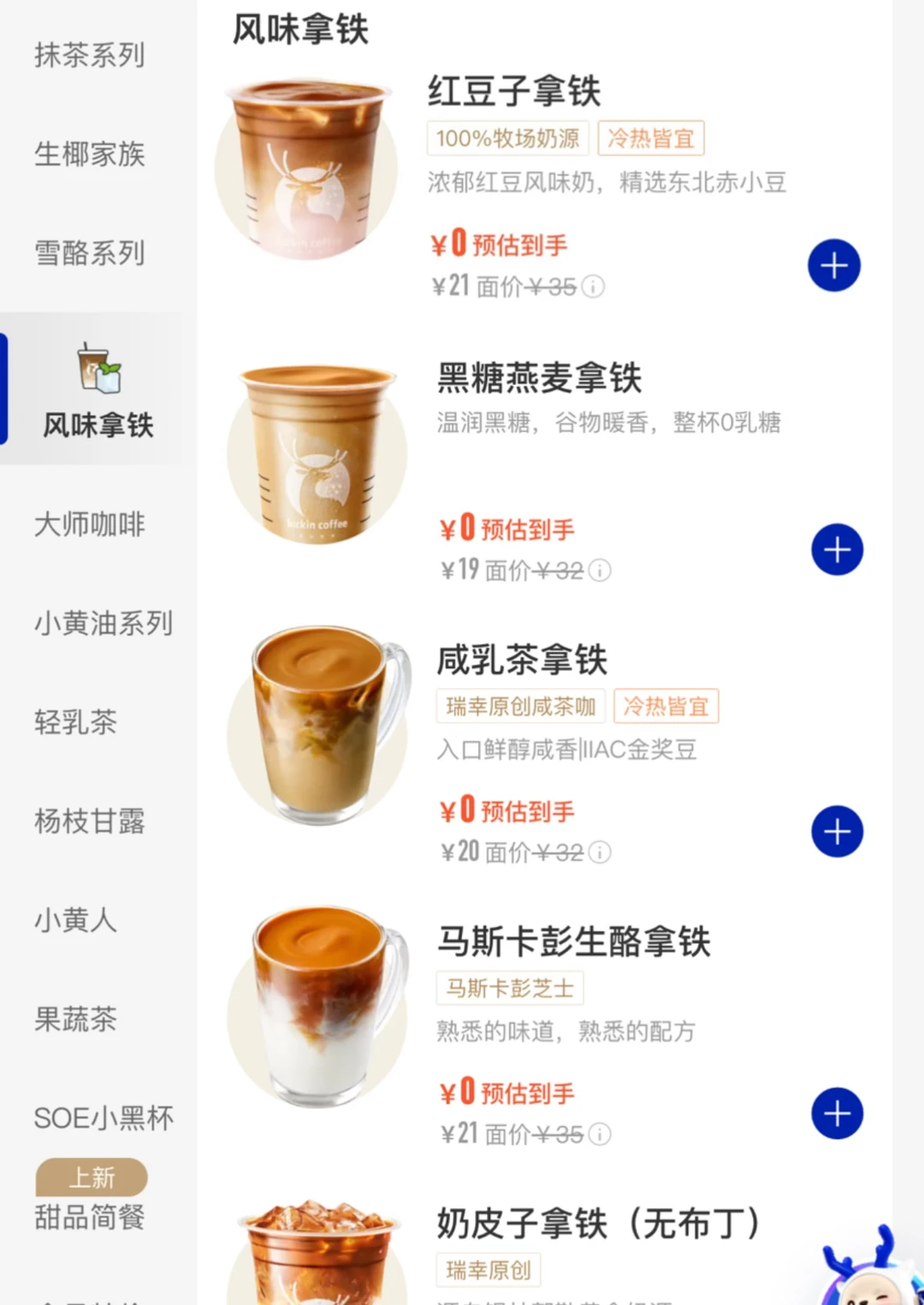Select 果蔬茶 category
This screenshot has height=1305, width=924.
(75, 1019)
